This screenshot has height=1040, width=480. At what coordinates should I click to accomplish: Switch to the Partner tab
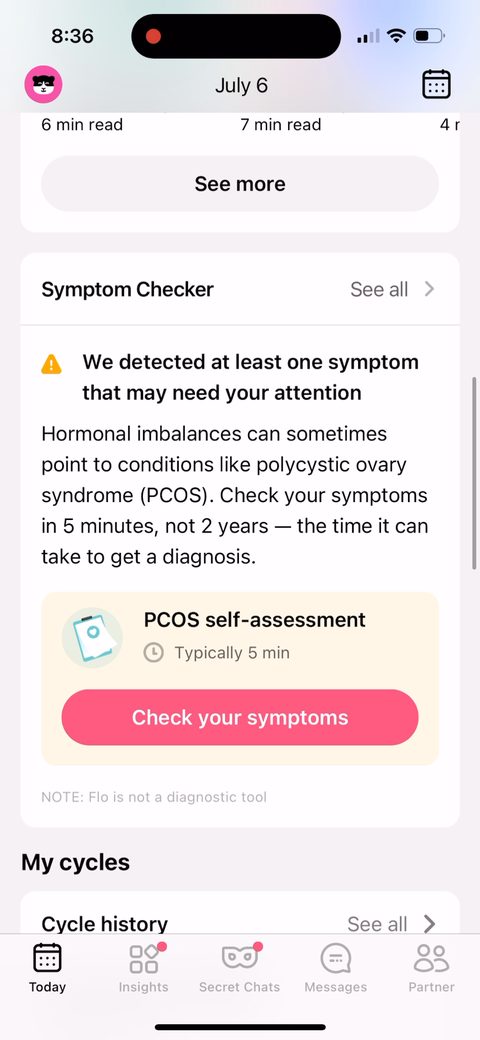432,968
